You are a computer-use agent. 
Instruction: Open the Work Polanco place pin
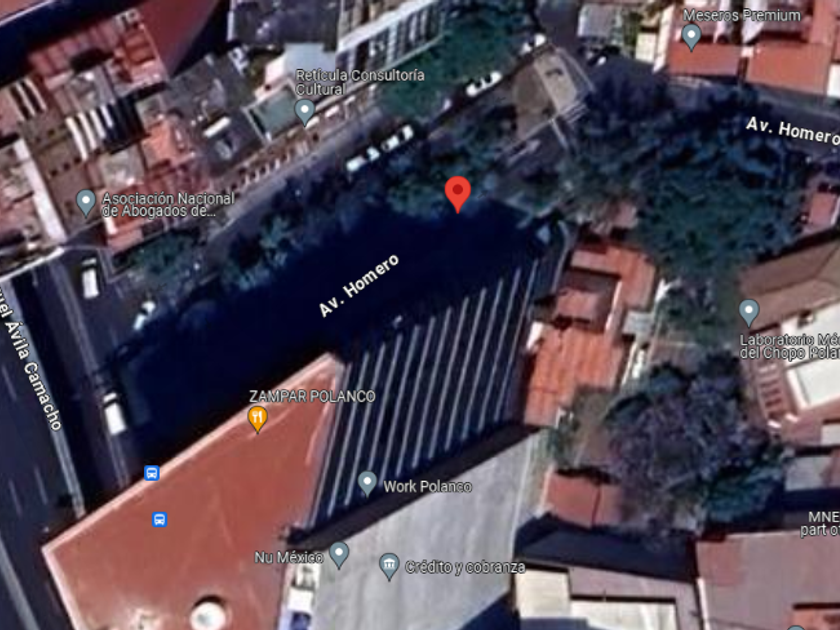[367, 484]
